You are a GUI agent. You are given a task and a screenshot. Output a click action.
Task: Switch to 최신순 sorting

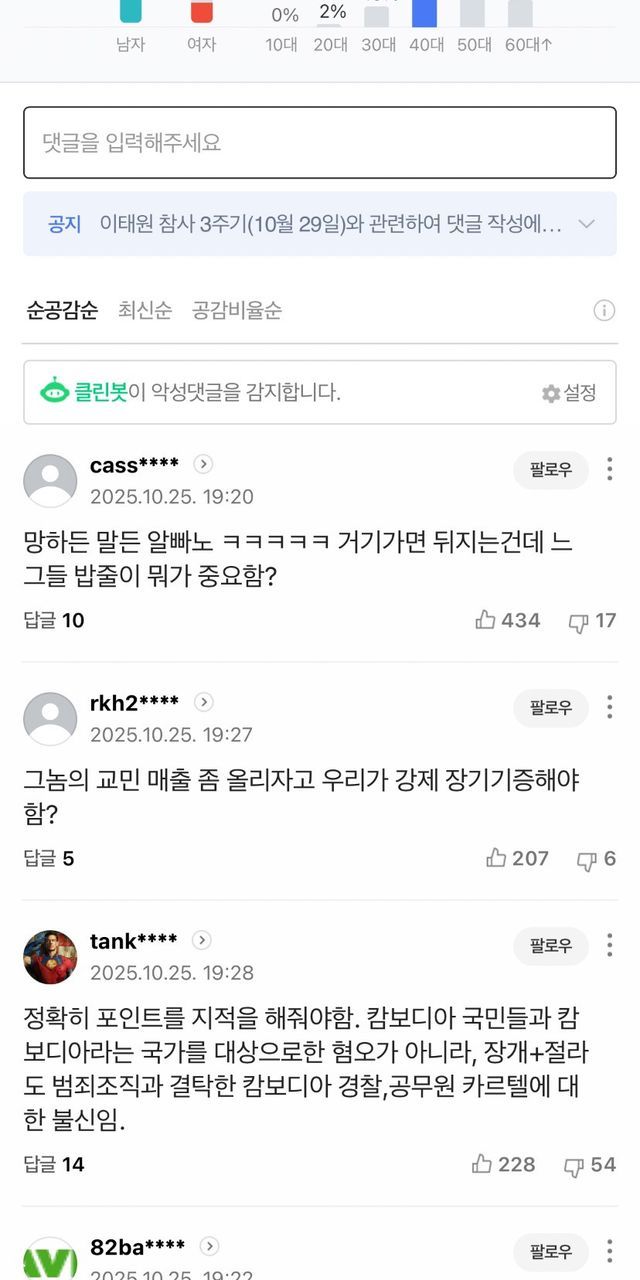click(145, 310)
